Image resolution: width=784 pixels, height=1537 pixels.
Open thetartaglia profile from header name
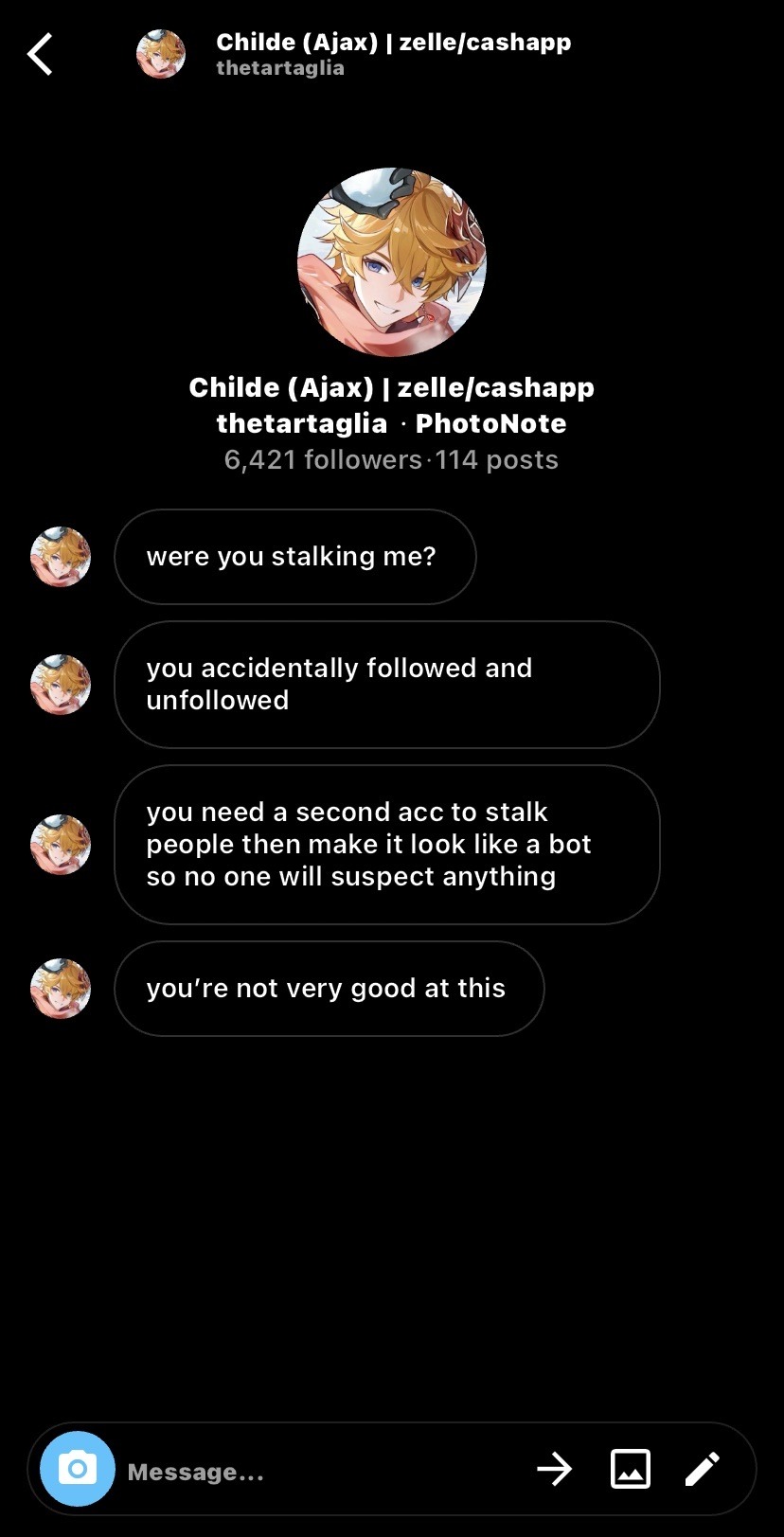[x=393, y=43]
